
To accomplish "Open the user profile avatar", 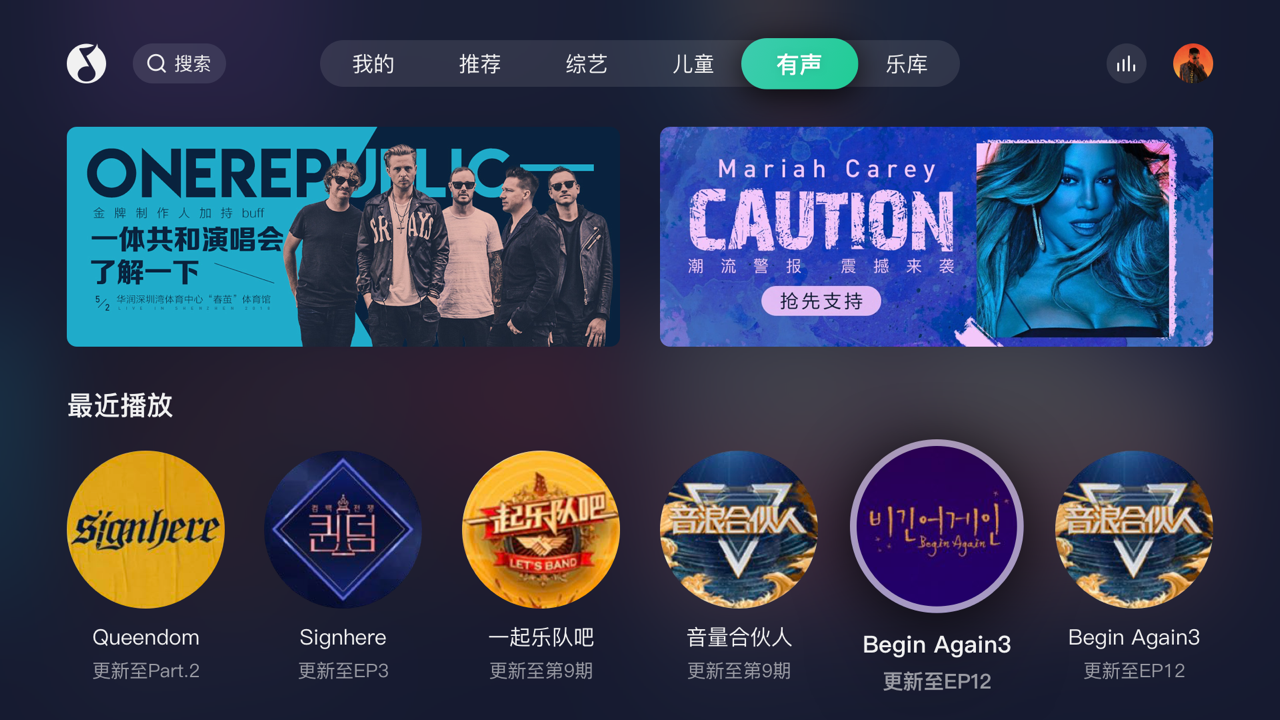I will [x=1193, y=64].
